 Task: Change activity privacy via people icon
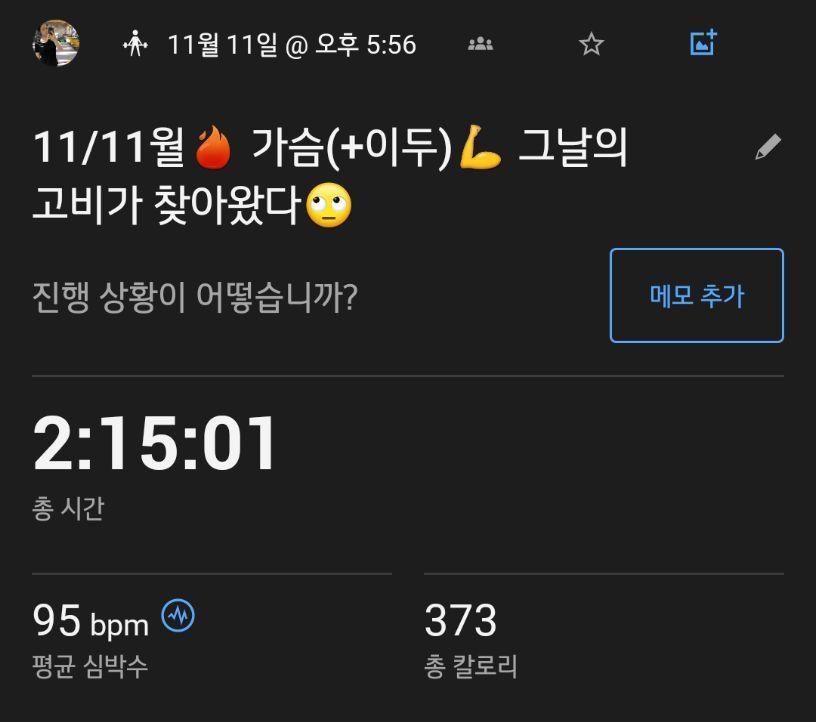coord(480,44)
